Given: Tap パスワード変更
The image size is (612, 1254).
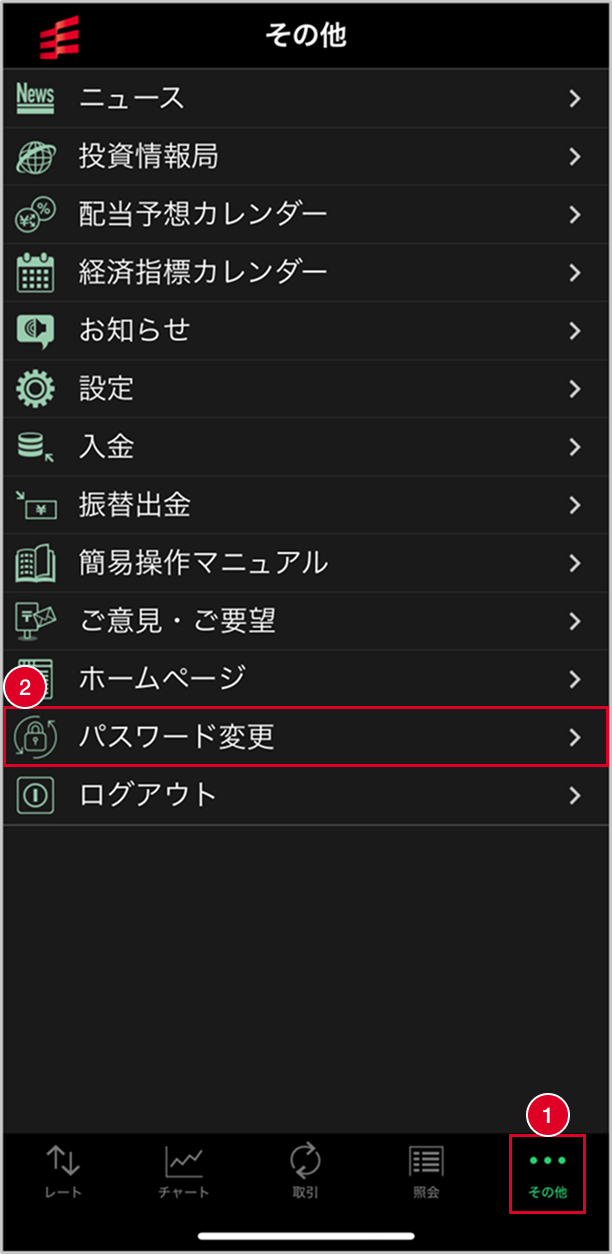Looking at the screenshot, I should pyautogui.click(x=306, y=737).
